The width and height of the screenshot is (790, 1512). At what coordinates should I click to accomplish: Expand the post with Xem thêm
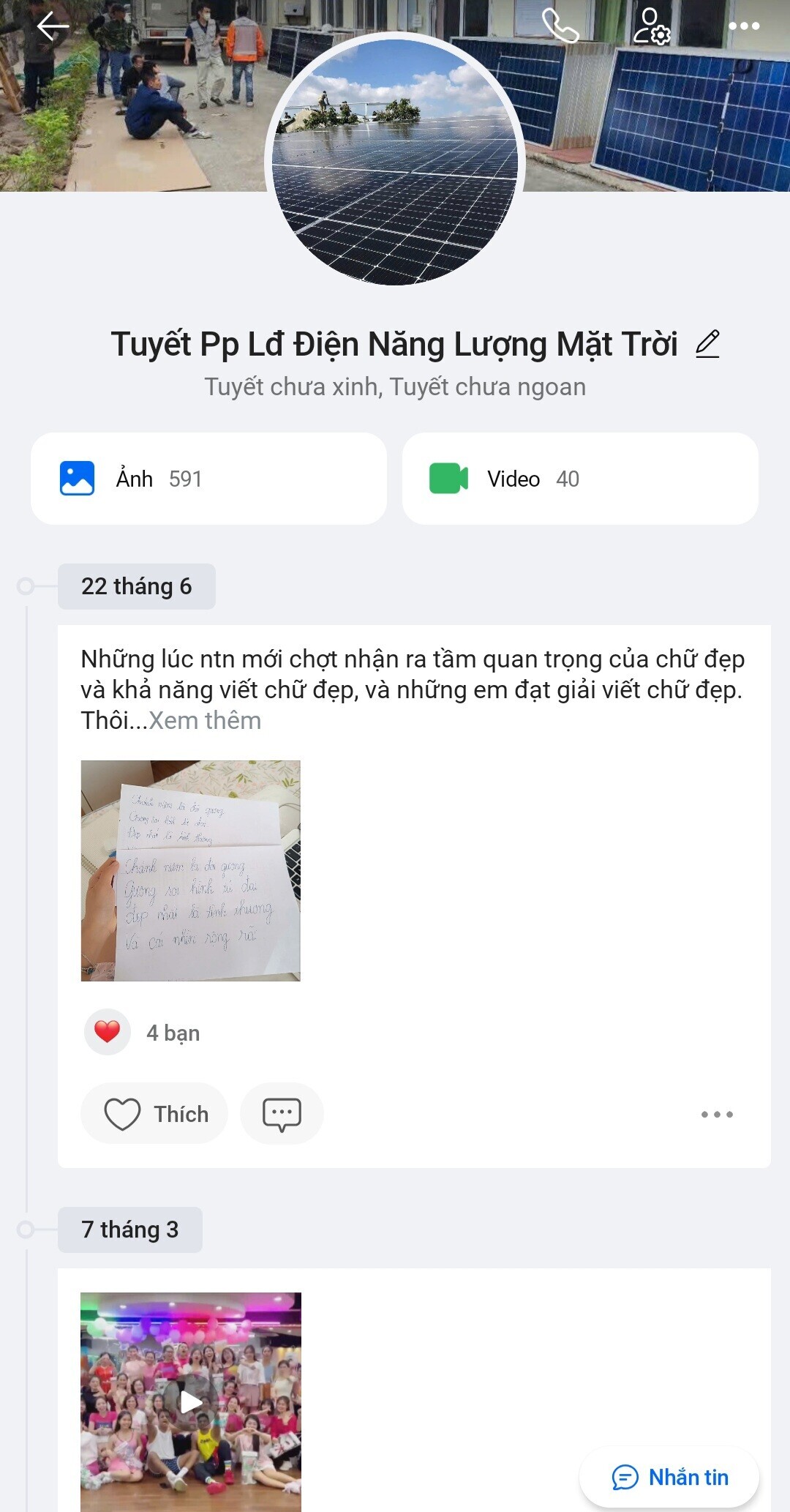205,721
